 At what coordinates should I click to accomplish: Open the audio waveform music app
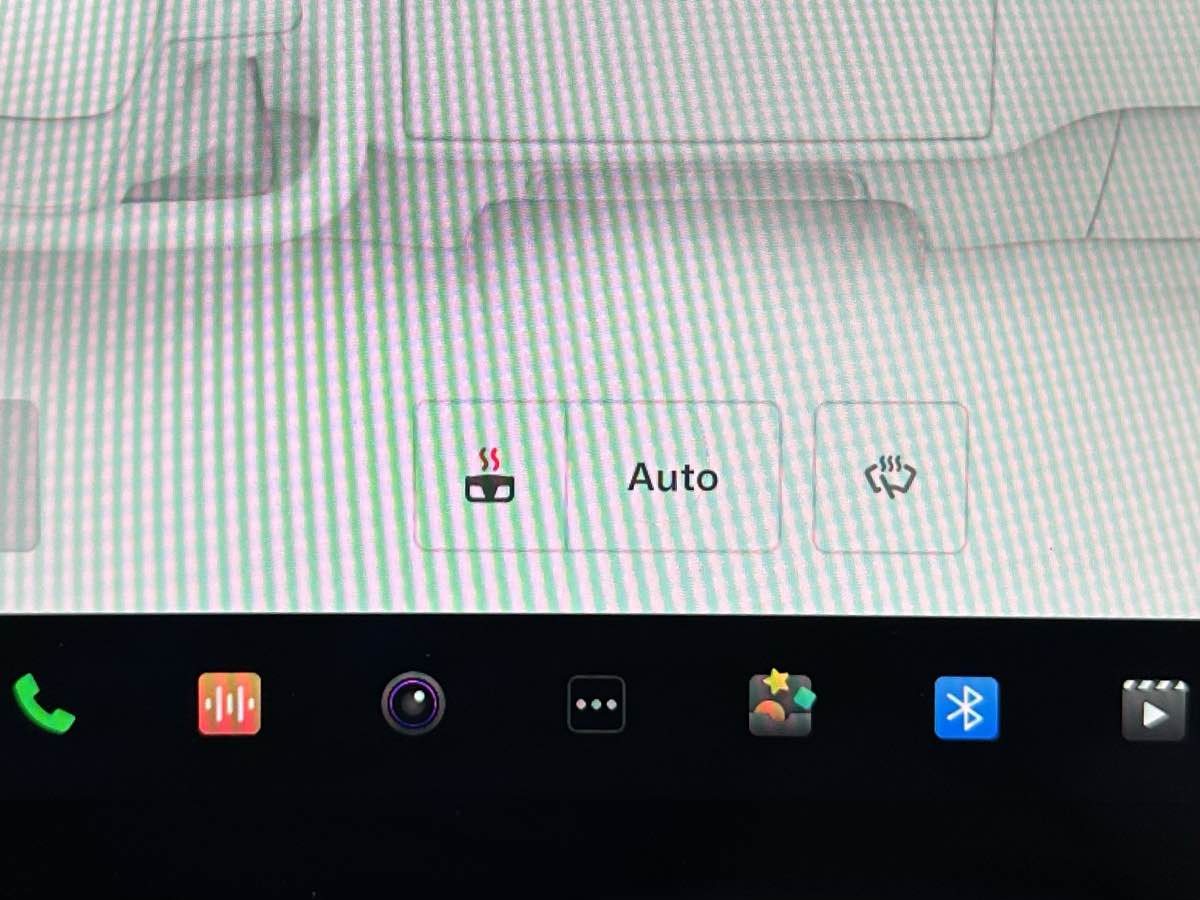[229, 704]
